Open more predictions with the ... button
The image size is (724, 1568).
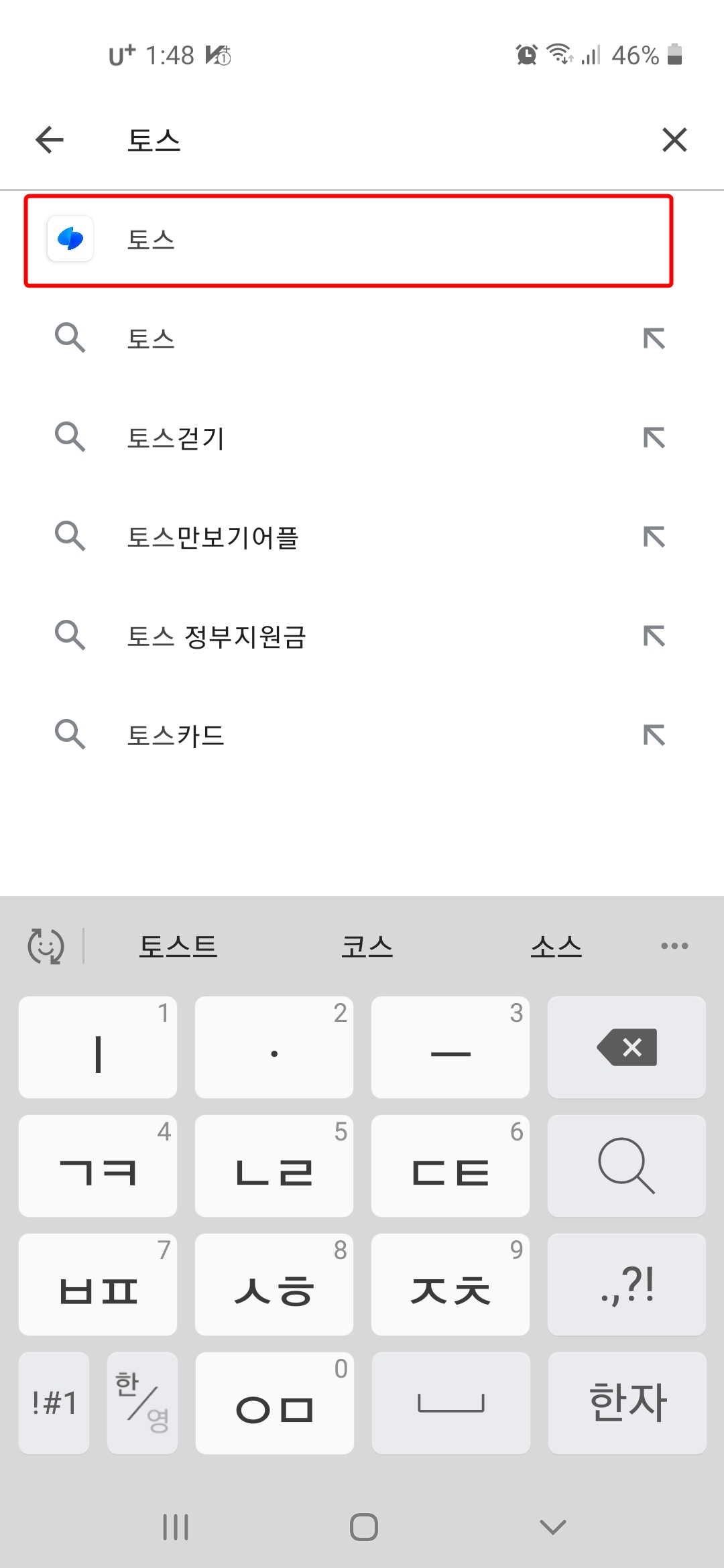click(674, 945)
